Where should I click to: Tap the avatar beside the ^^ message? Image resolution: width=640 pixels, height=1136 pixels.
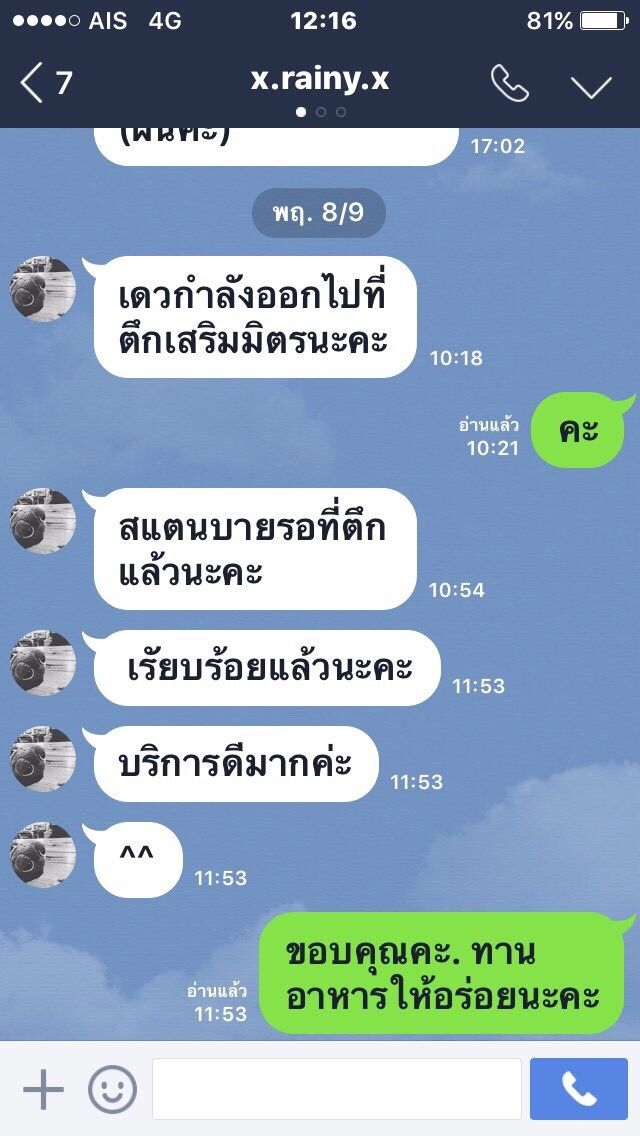[x=43, y=856]
